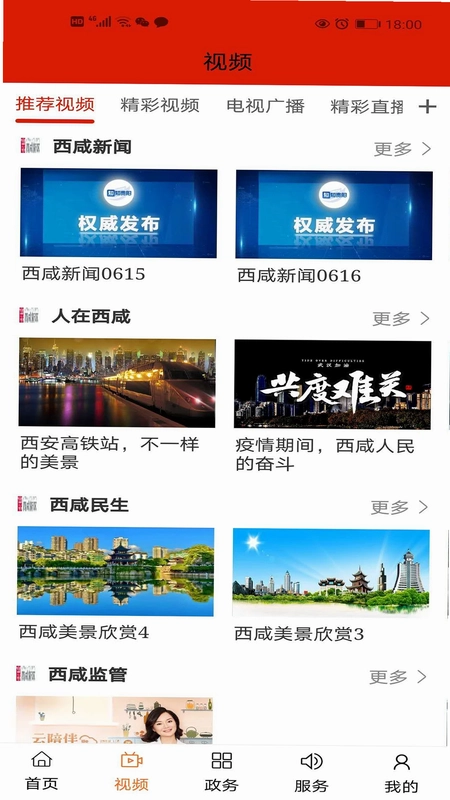Open the 精彩直播 tab
450x800 pixels.
tap(367, 107)
